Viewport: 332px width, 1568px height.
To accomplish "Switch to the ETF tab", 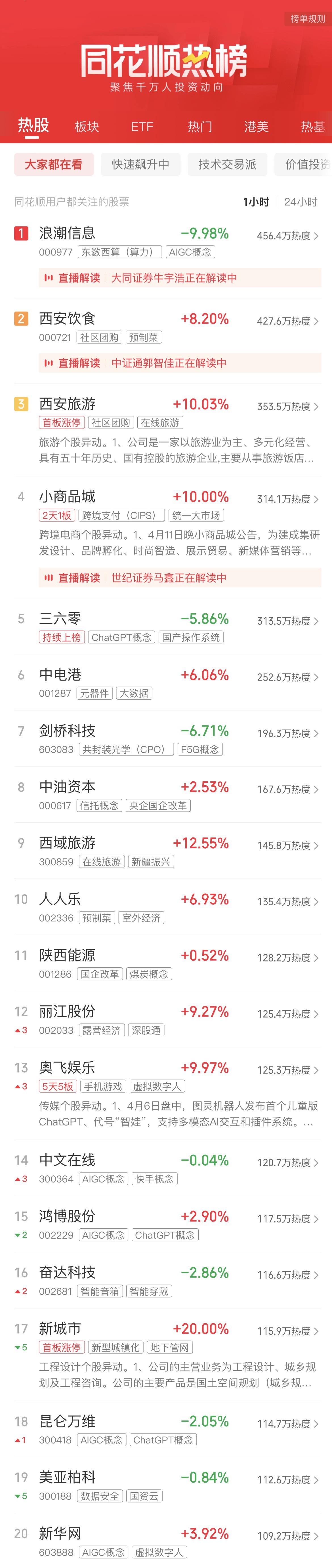I will (x=142, y=127).
